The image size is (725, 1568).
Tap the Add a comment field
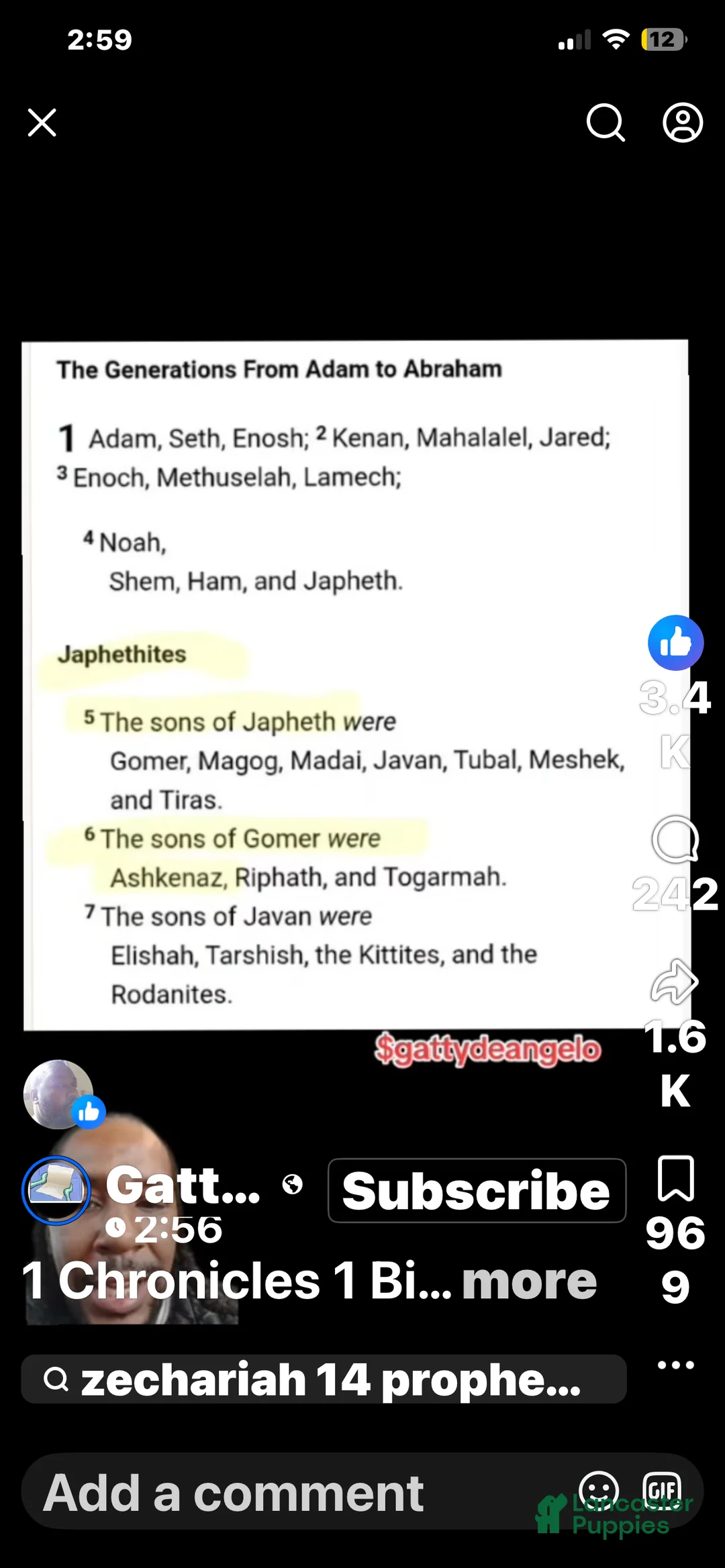(x=269, y=1493)
